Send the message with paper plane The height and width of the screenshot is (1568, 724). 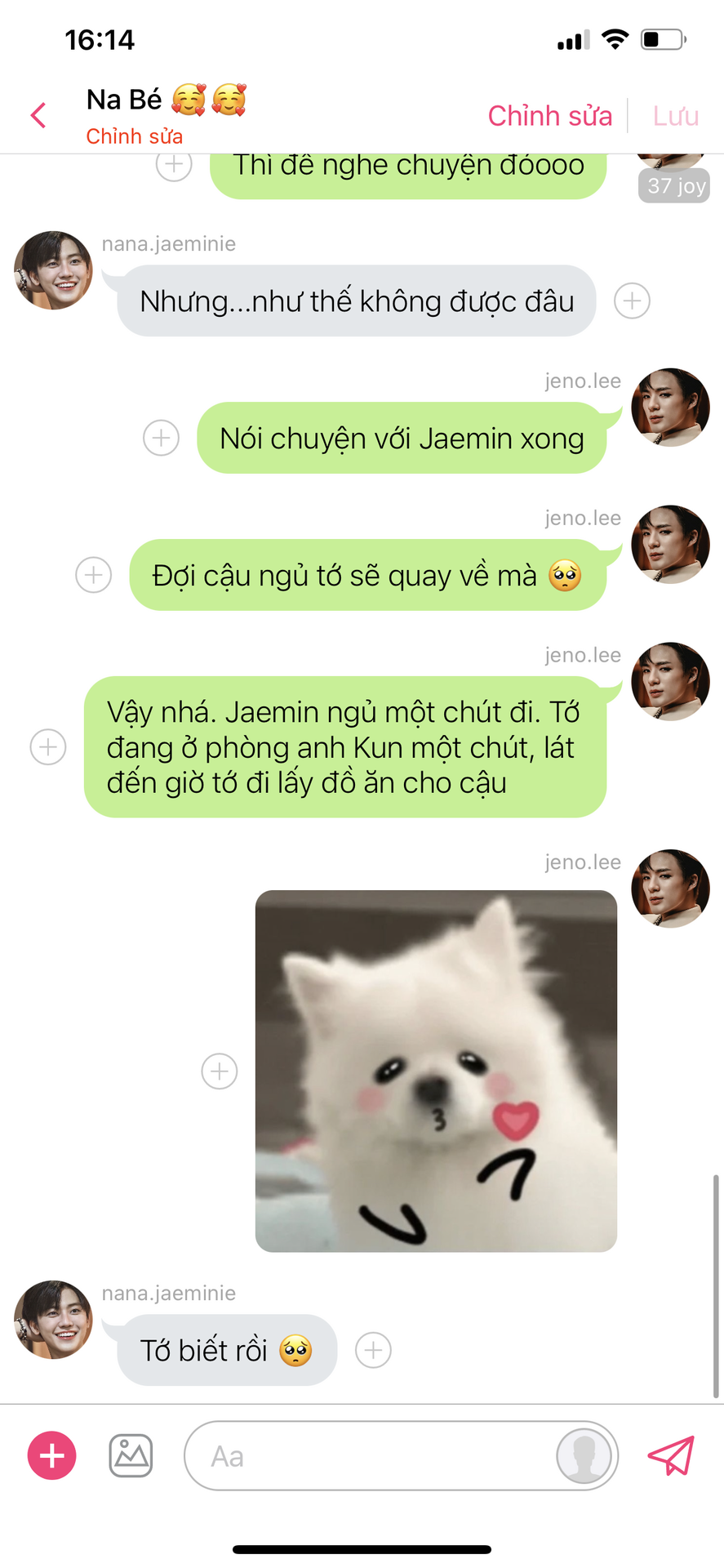point(671,1455)
